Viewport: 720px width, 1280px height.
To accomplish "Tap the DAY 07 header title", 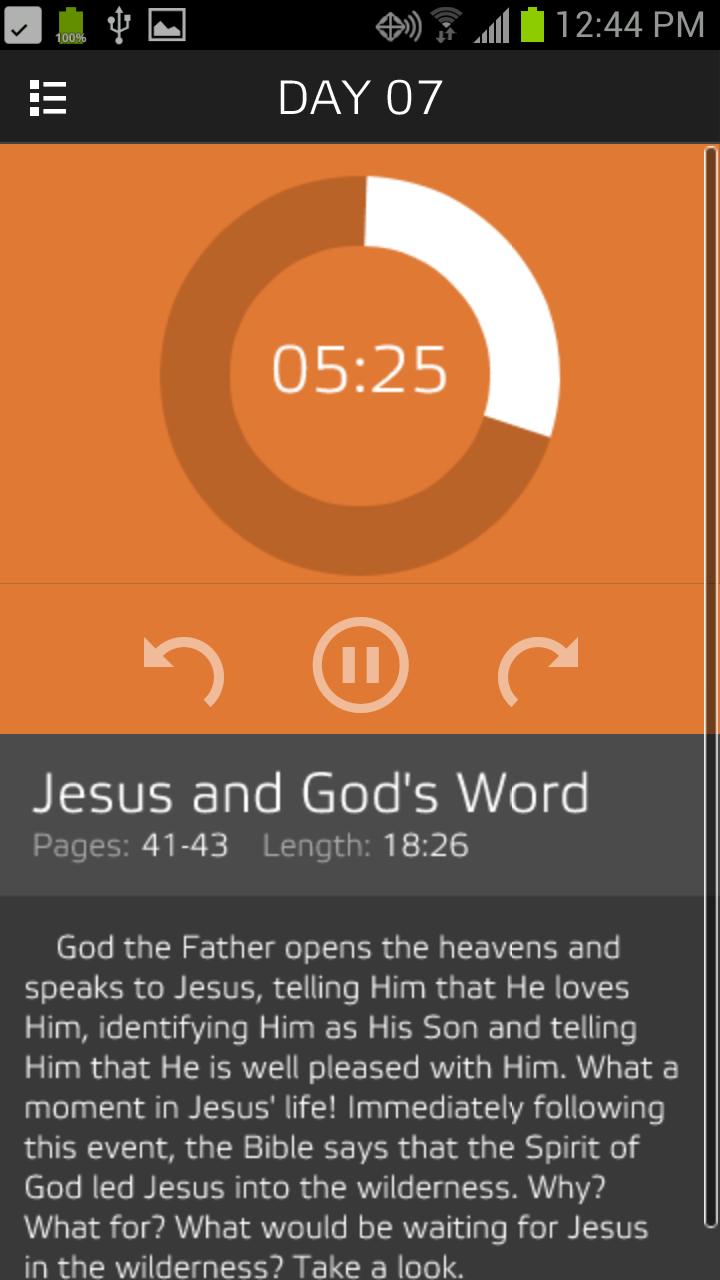I will (359, 97).
